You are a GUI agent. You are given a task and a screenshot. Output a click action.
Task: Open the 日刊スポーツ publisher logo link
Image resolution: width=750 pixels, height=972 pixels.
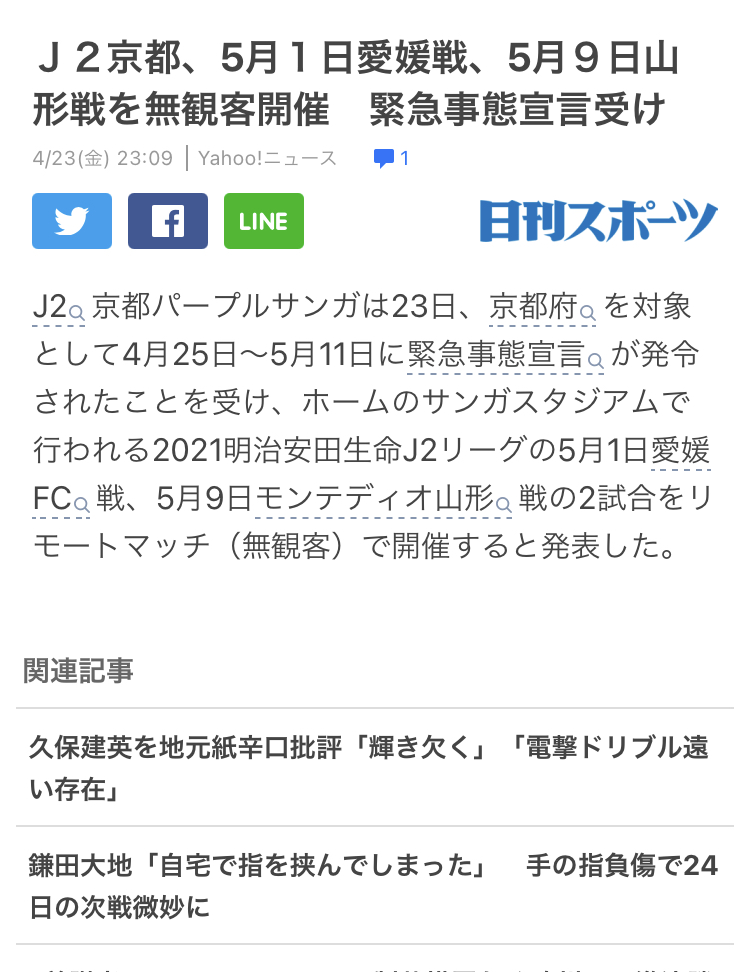click(598, 221)
